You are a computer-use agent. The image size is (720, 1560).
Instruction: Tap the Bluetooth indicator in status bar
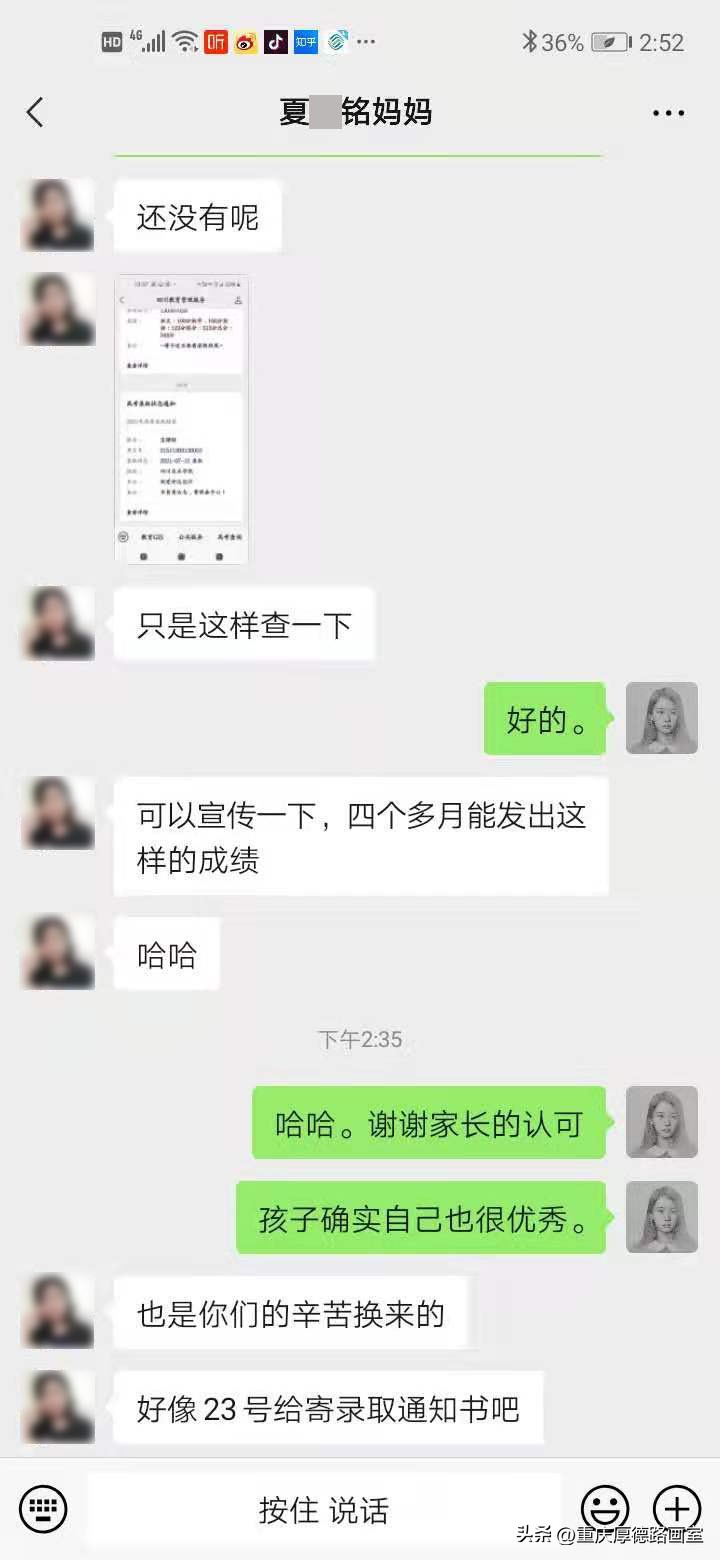[528, 42]
